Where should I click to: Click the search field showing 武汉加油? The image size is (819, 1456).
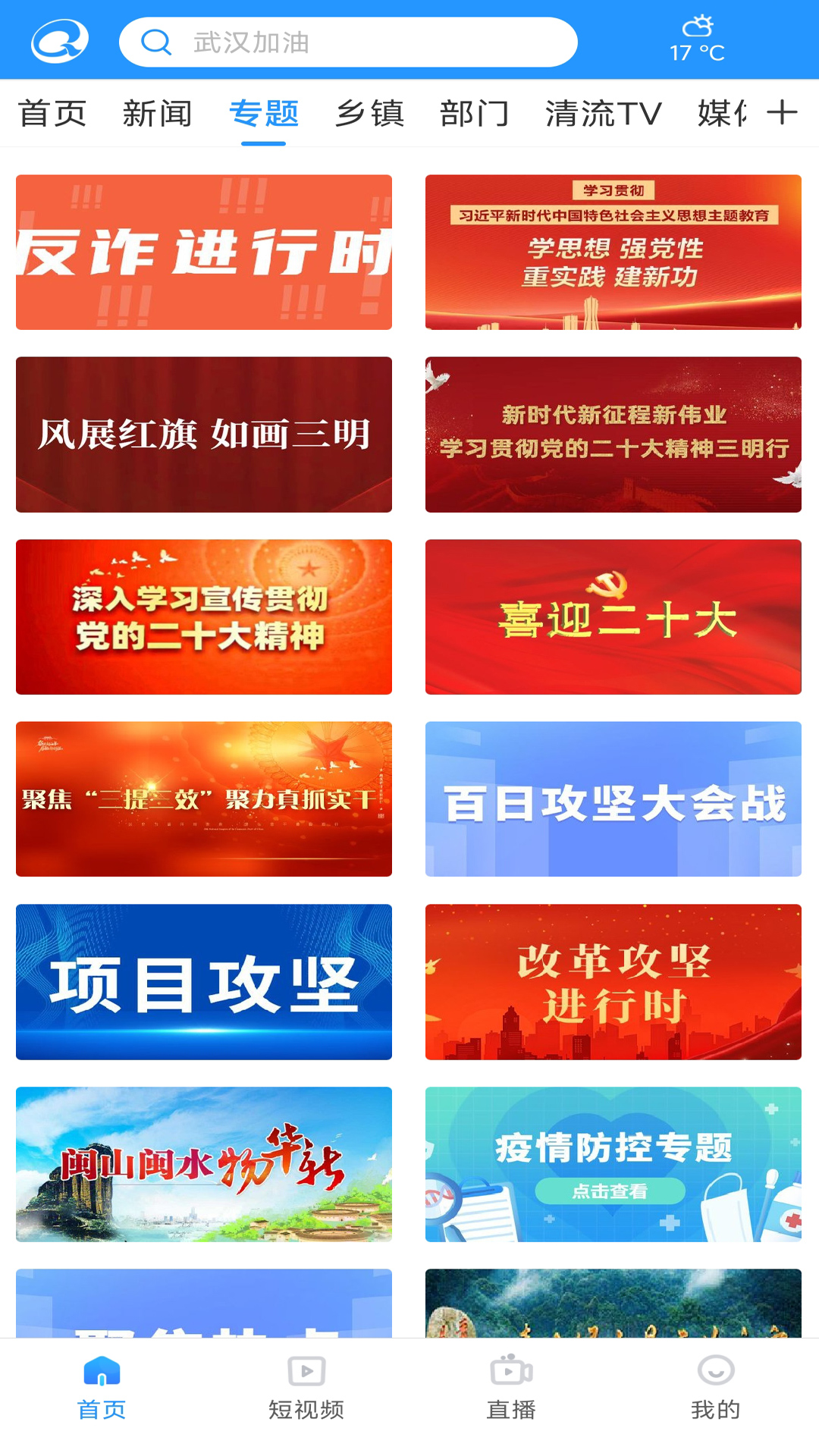[x=349, y=42]
